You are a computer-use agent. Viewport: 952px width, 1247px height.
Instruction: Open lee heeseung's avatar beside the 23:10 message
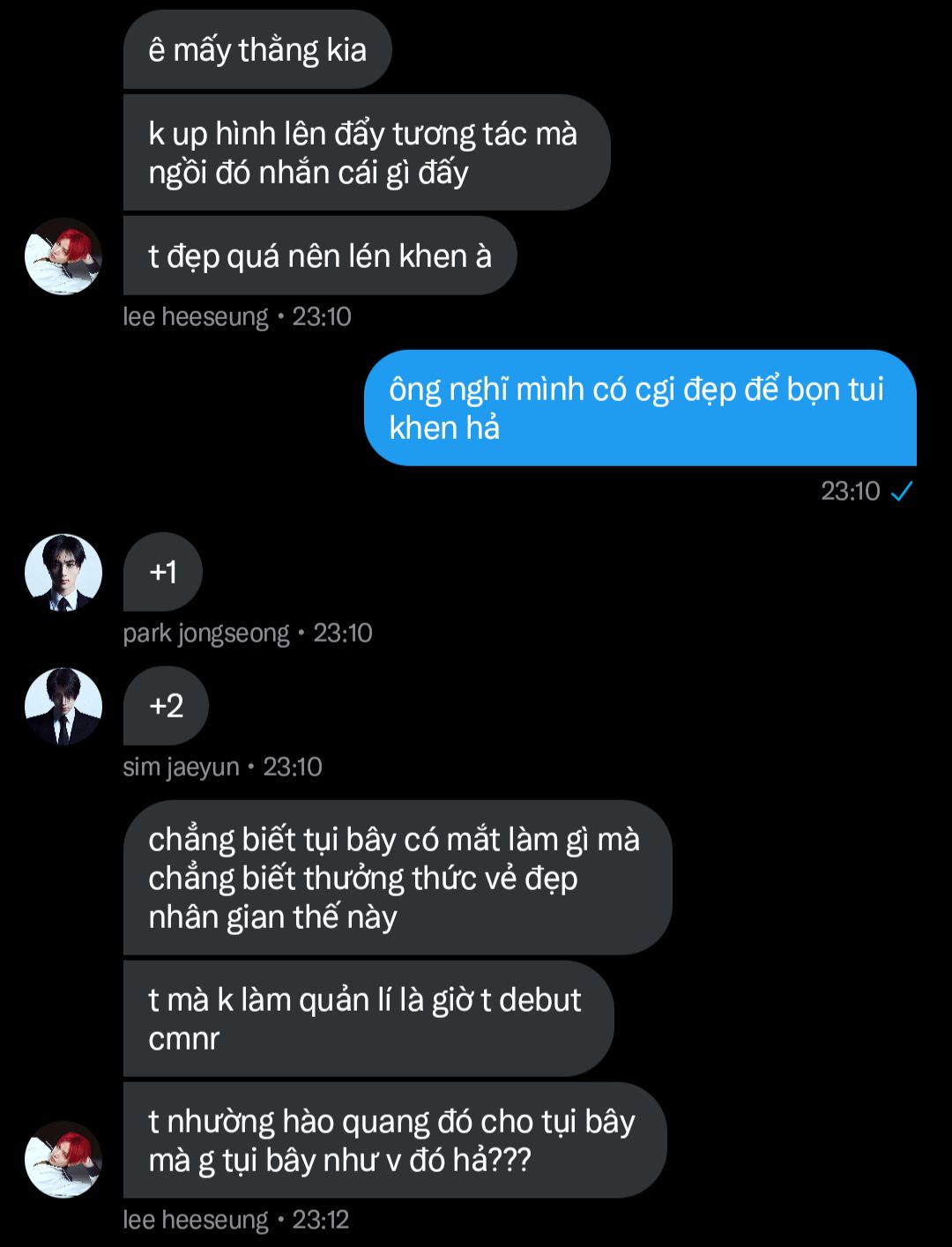[x=63, y=256]
